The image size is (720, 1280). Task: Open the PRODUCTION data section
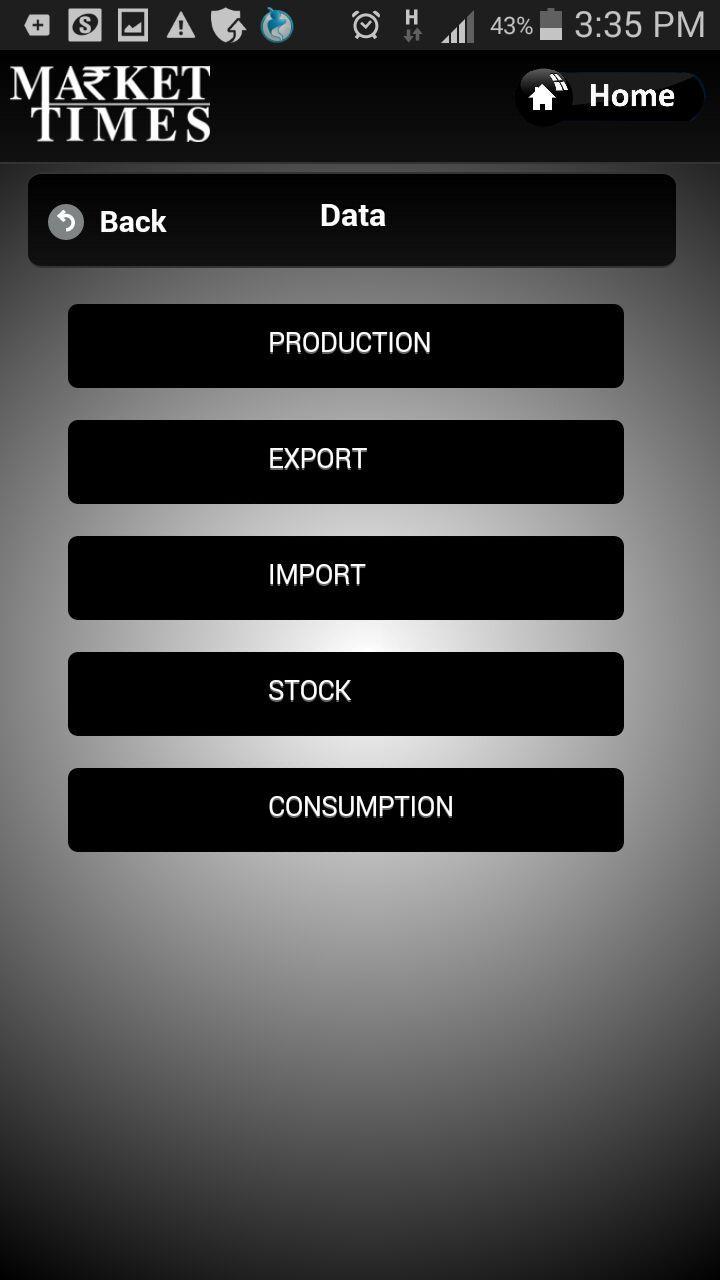coord(346,345)
